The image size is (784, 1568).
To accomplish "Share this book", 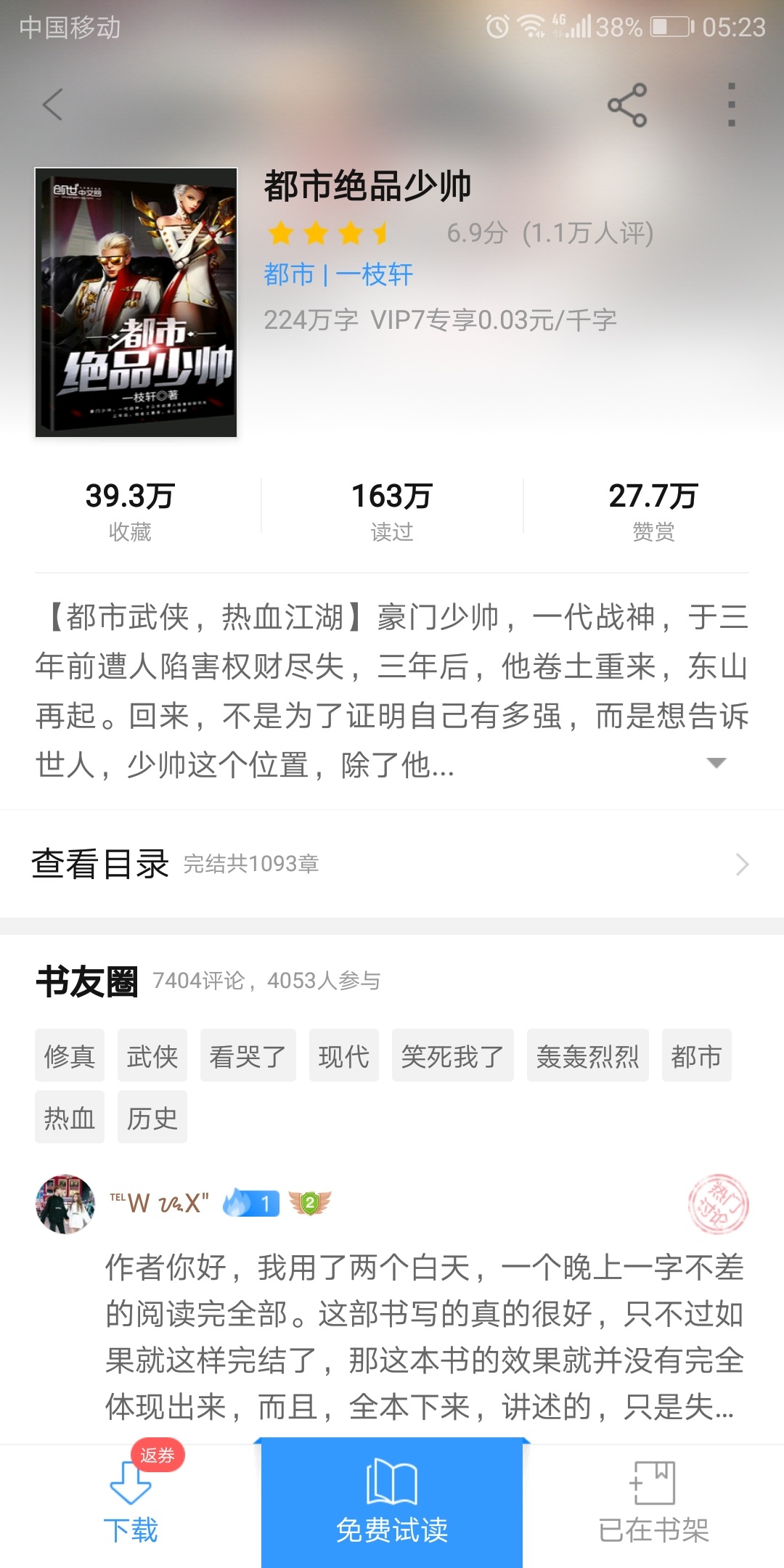I will [x=627, y=105].
